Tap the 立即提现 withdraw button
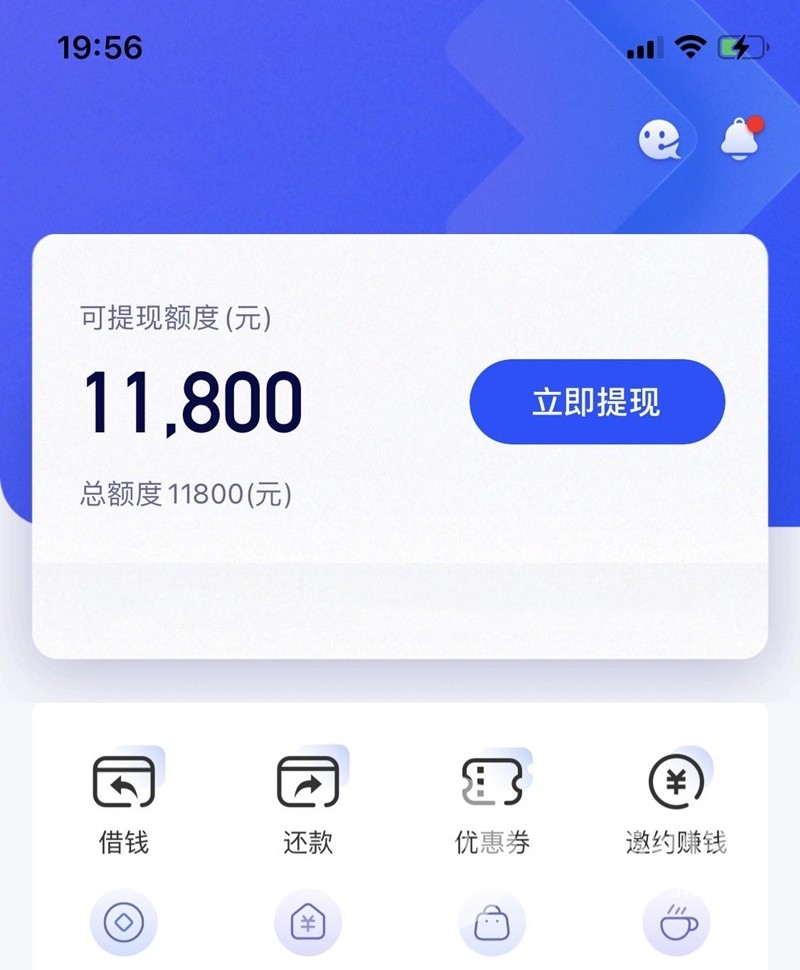800x970 pixels. (x=597, y=402)
